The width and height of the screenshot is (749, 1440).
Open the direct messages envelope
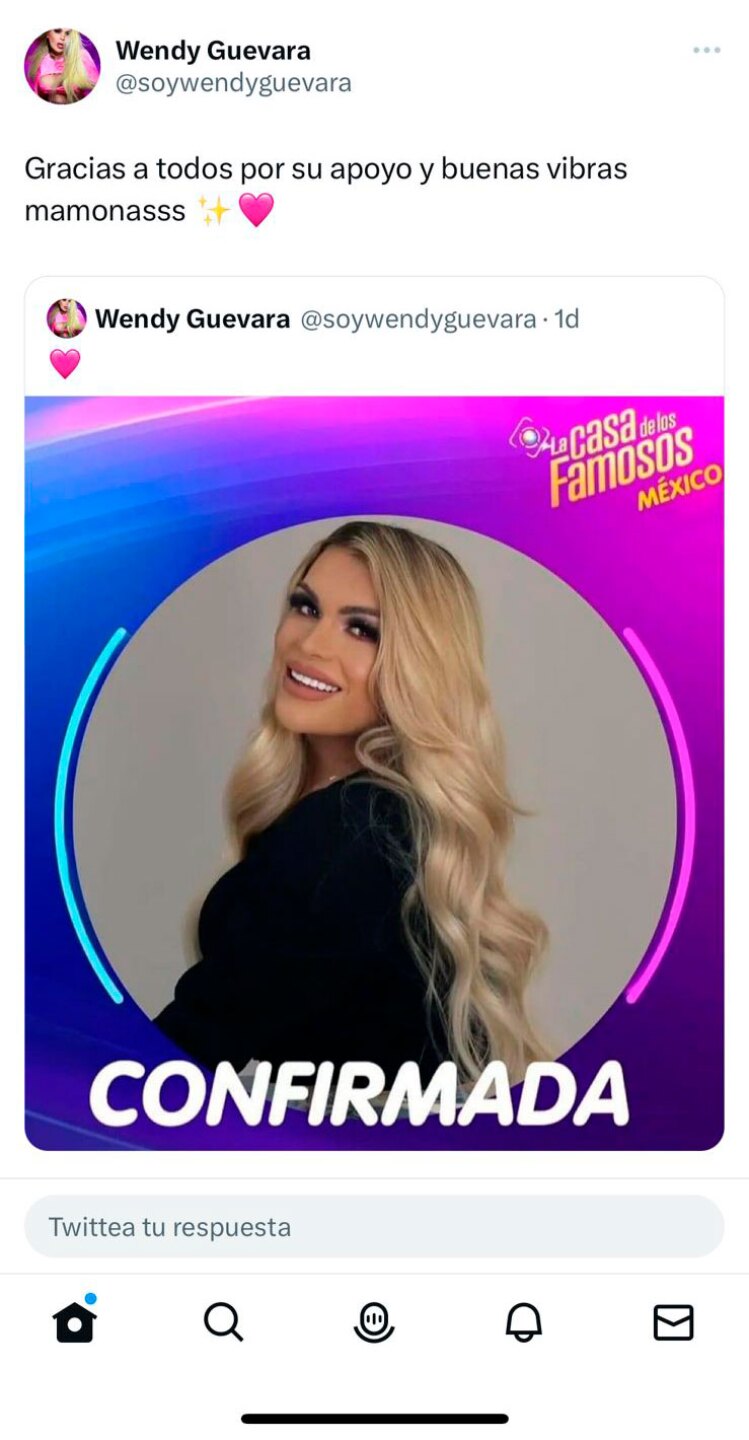[673, 1323]
